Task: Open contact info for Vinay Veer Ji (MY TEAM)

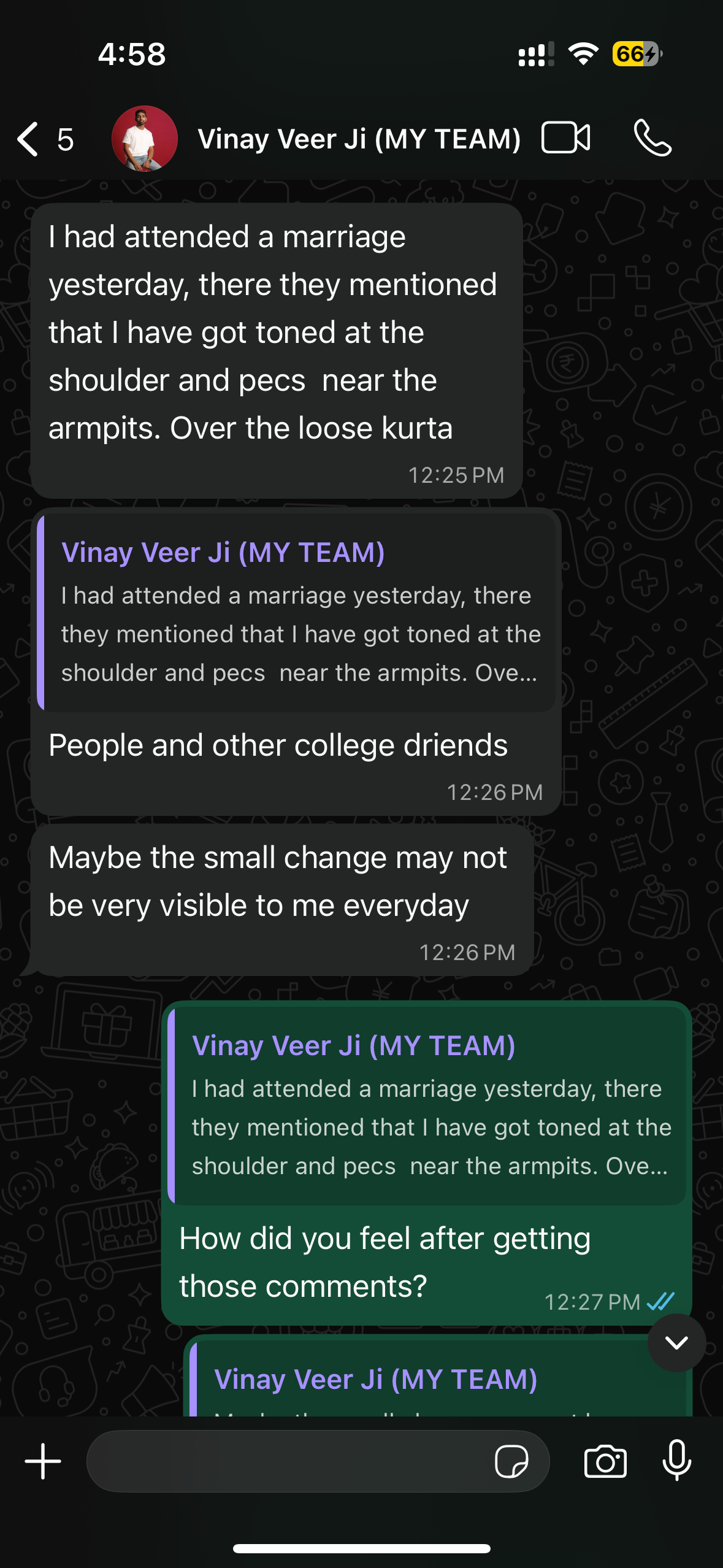Action: [x=359, y=139]
